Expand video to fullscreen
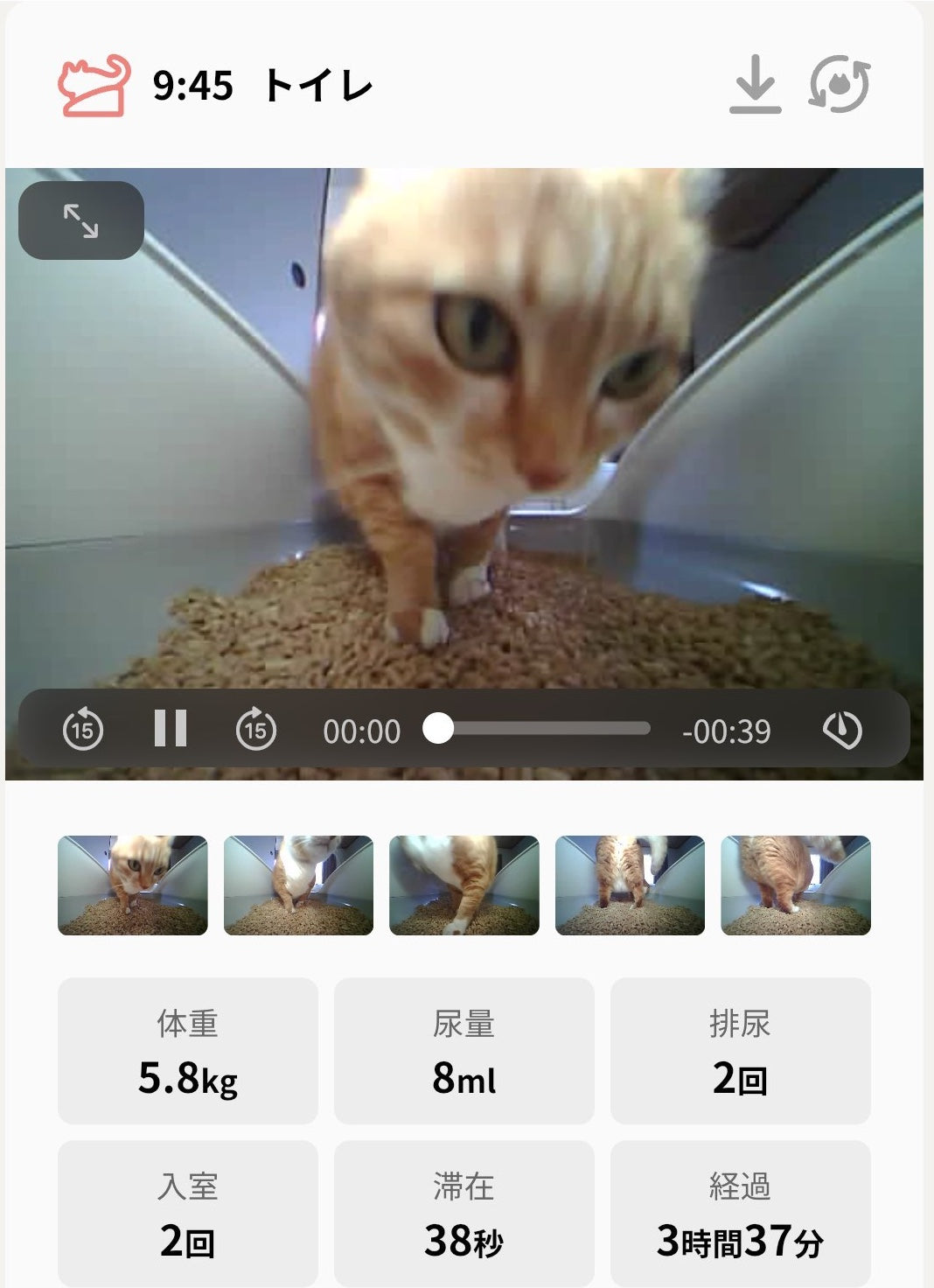 [81, 220]
